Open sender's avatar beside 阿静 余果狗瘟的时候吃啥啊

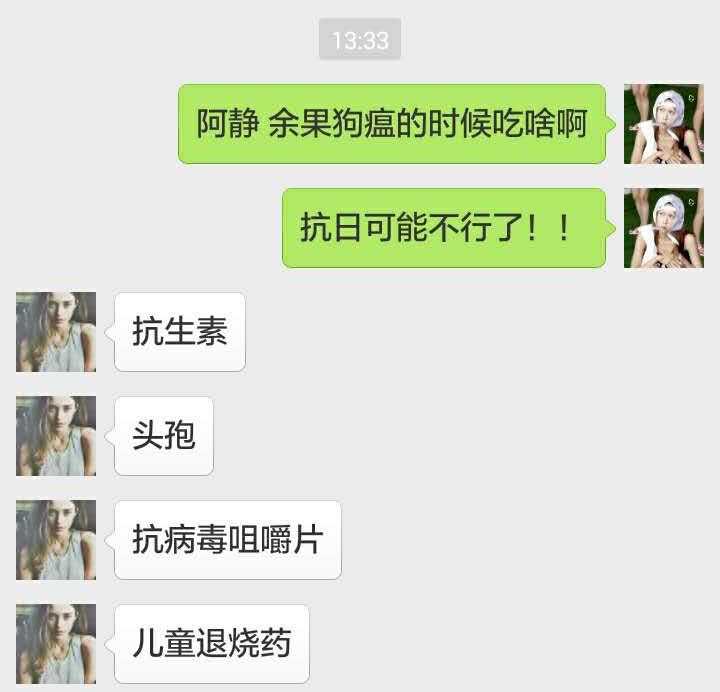pos(663,124)
